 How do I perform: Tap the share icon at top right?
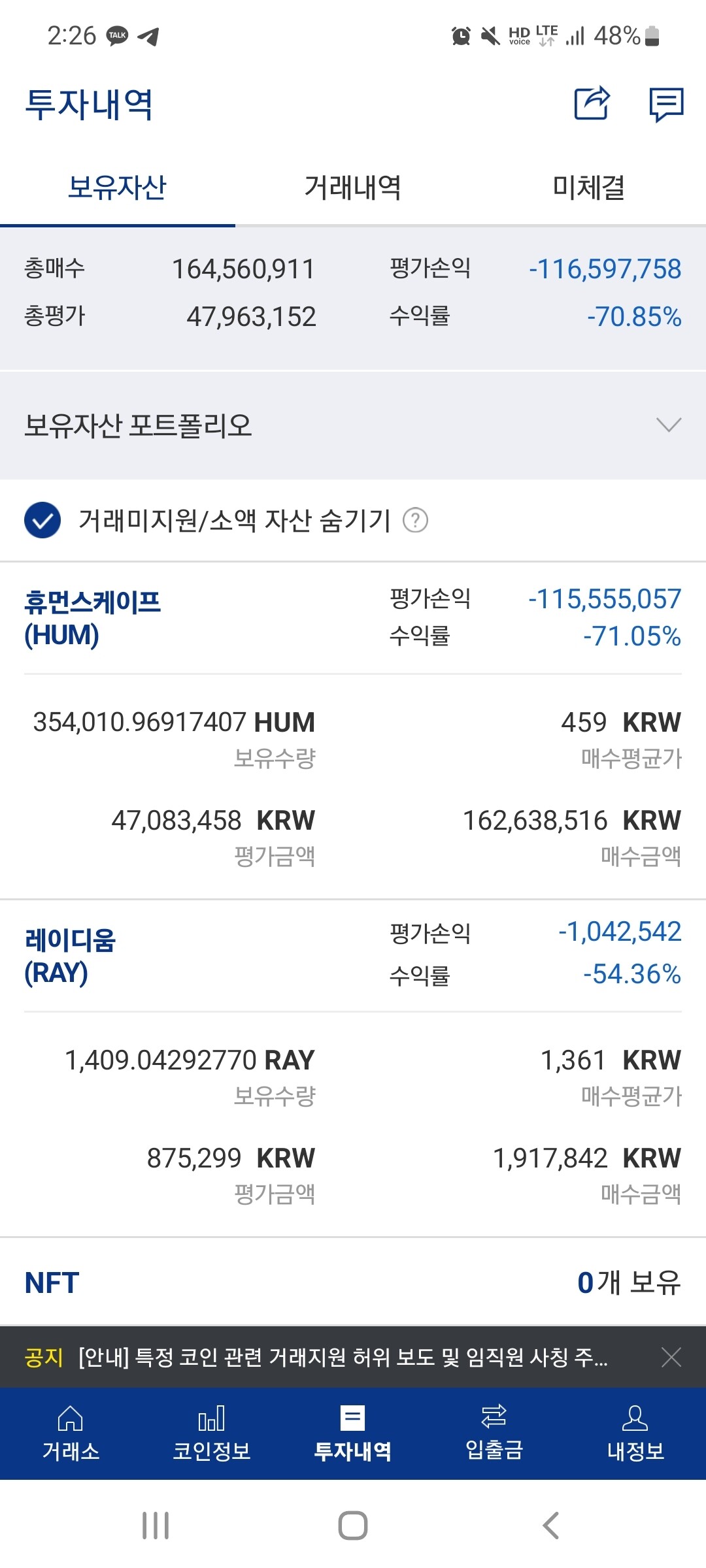[592, 105]
